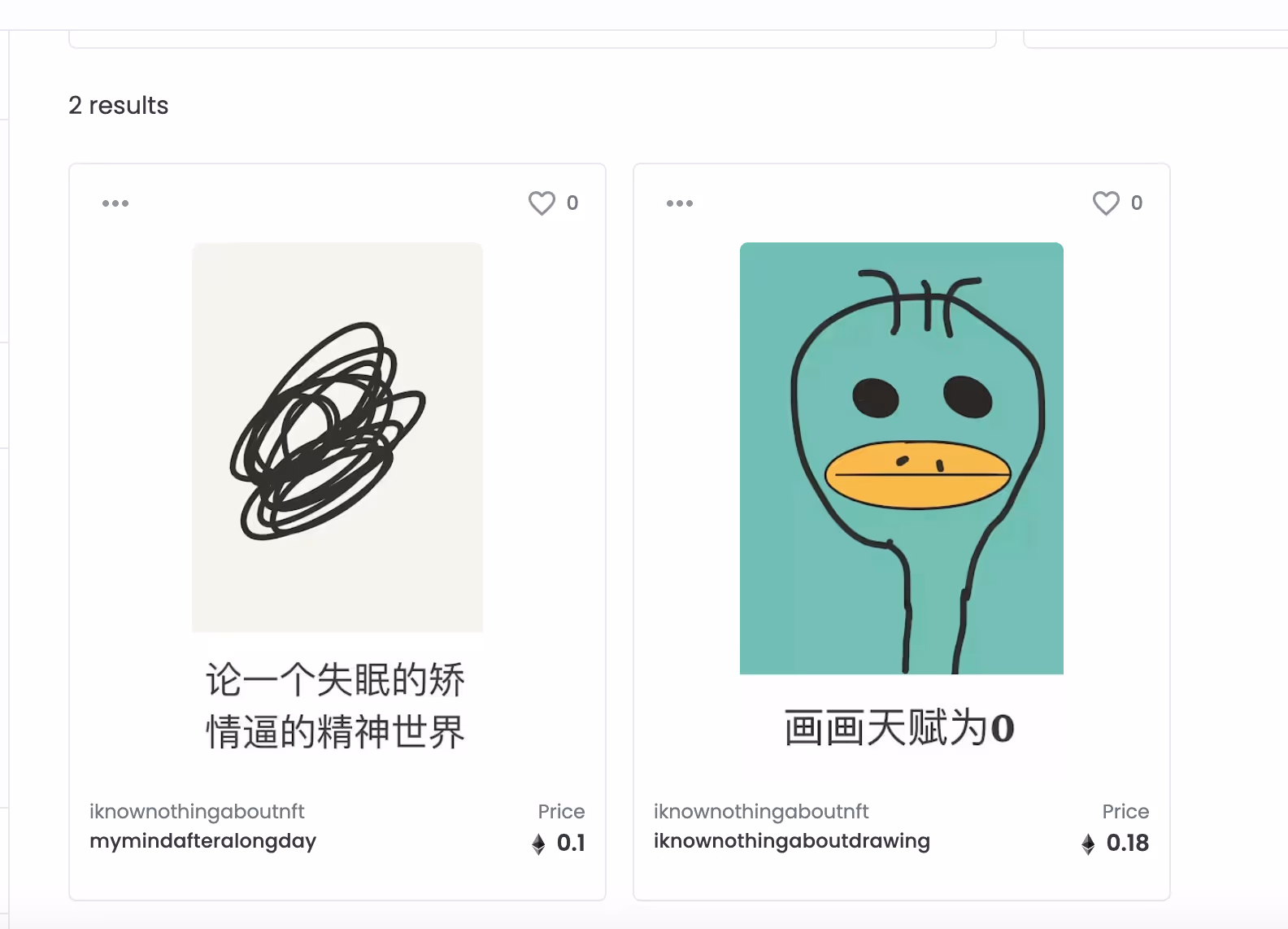The width and height of the screenshot is (1288, 929).
Task: Open the mymindafteralongday item title
Action: (x=202, y=841)
